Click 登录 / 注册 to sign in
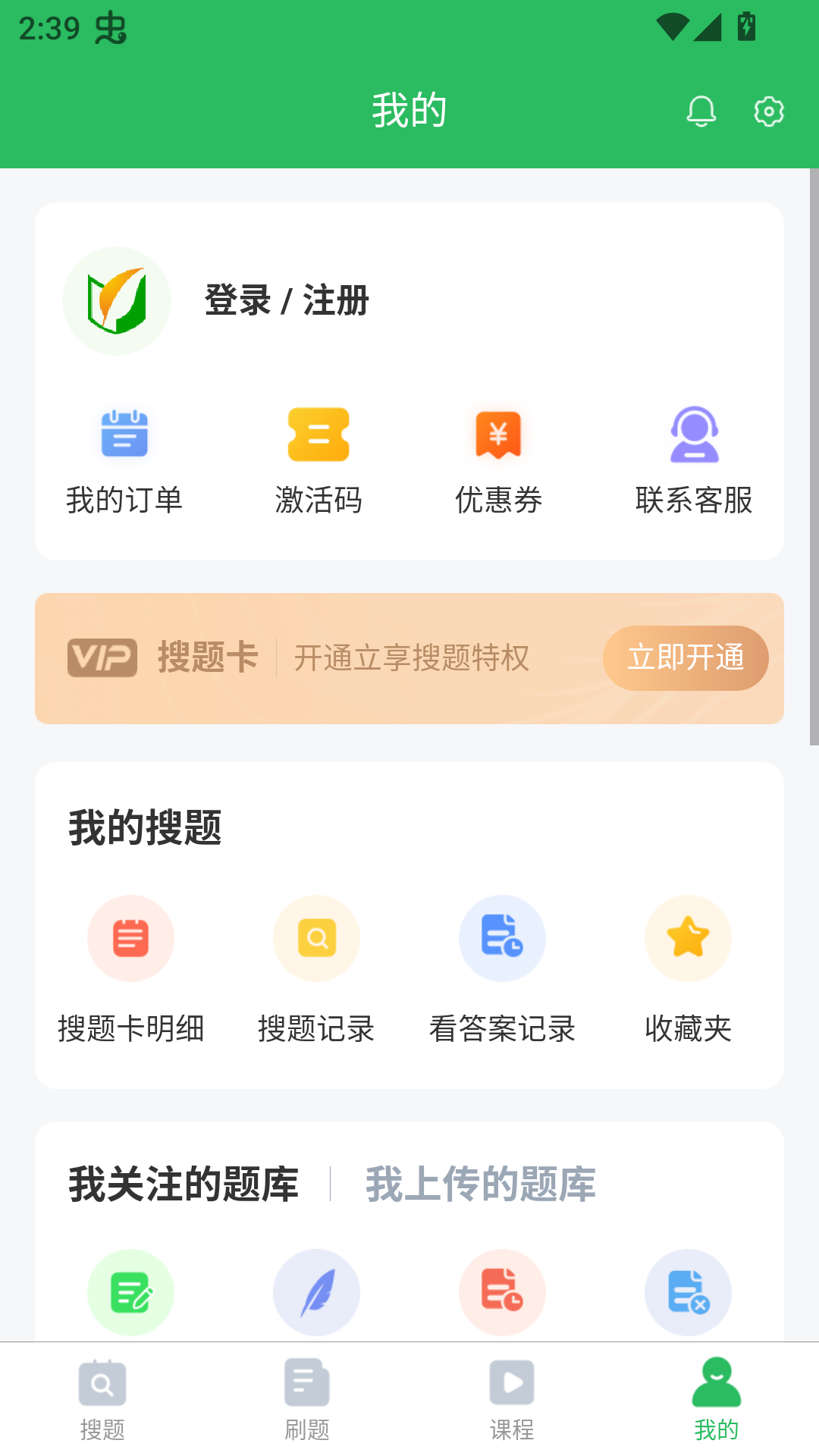Image resolution: width=819 pixels, height=1456 pixels. pyautogui.click(x=287, y=300)
